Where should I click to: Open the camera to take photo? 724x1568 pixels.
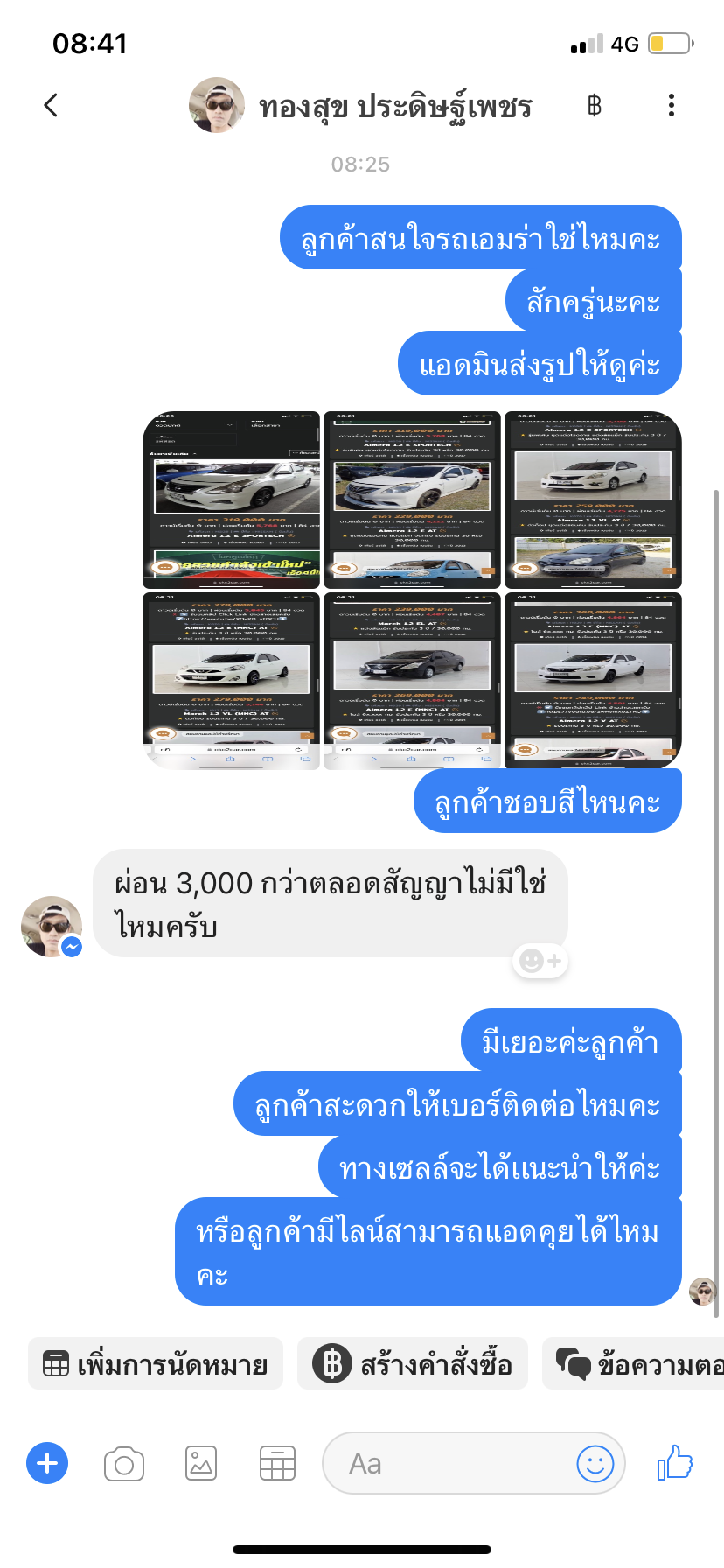[124, 1463]
